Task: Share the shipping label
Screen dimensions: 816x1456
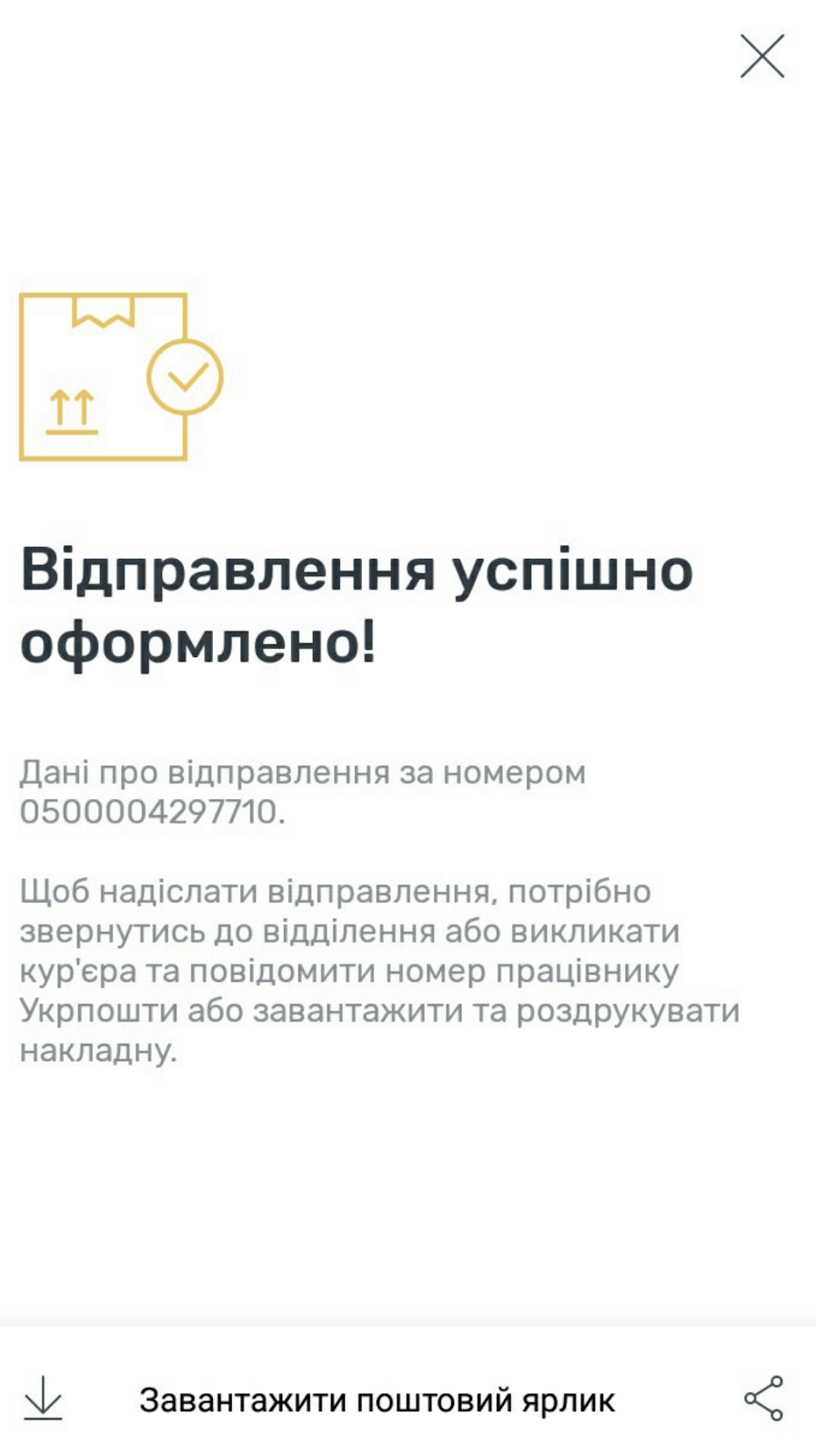Action: tap(763, 1399)
